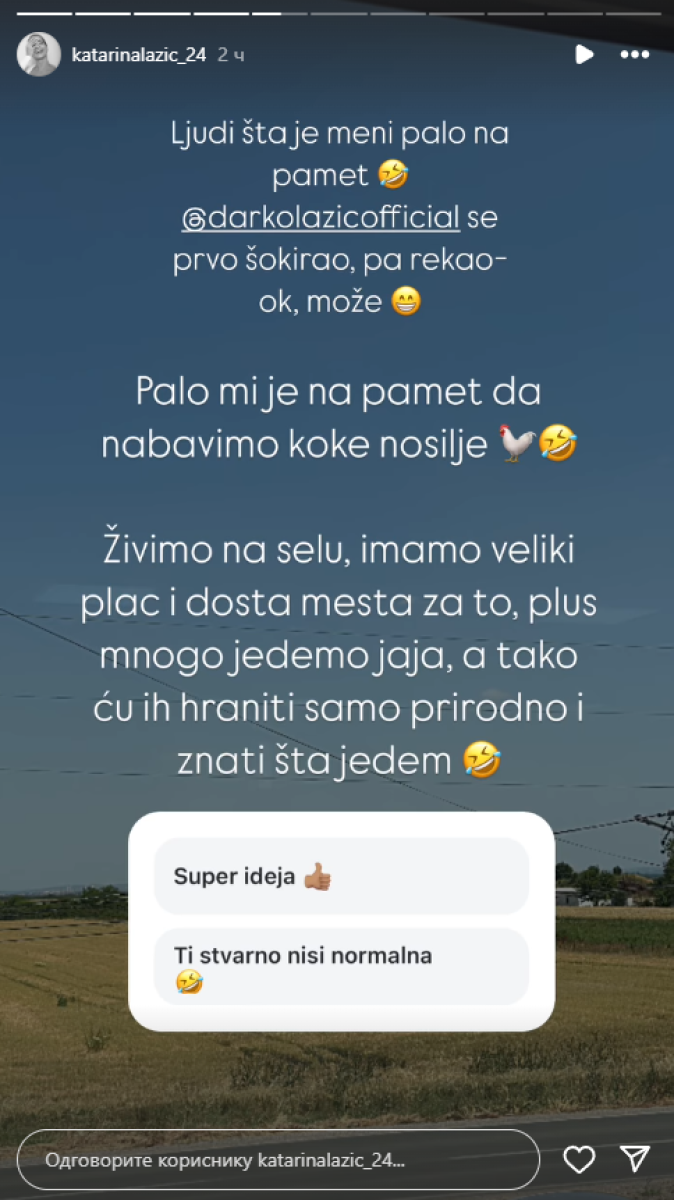Share the story via paper plane
Viewport: 674px width, 1200px height.
pos(635,1159)
